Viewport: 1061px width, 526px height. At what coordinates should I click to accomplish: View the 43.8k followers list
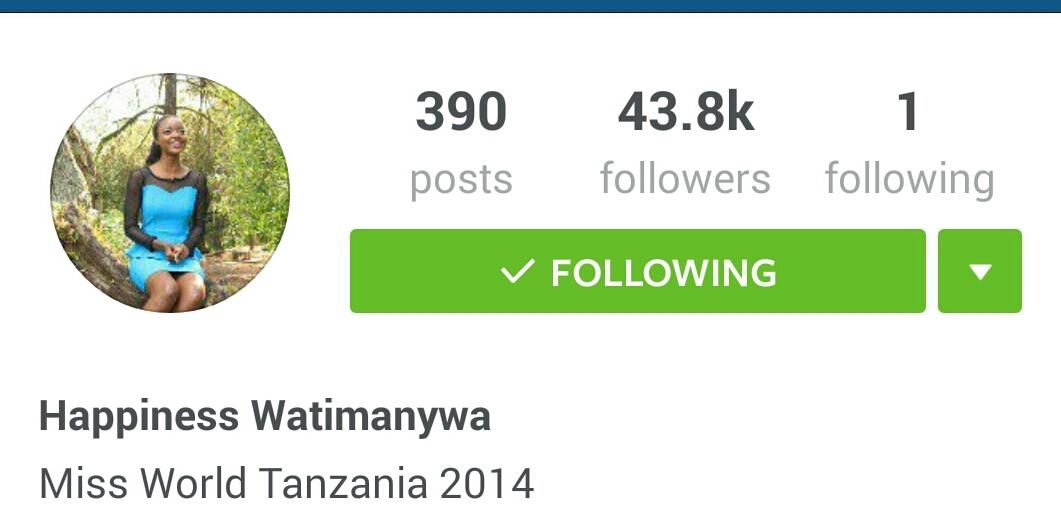click(x=685, y=143)
